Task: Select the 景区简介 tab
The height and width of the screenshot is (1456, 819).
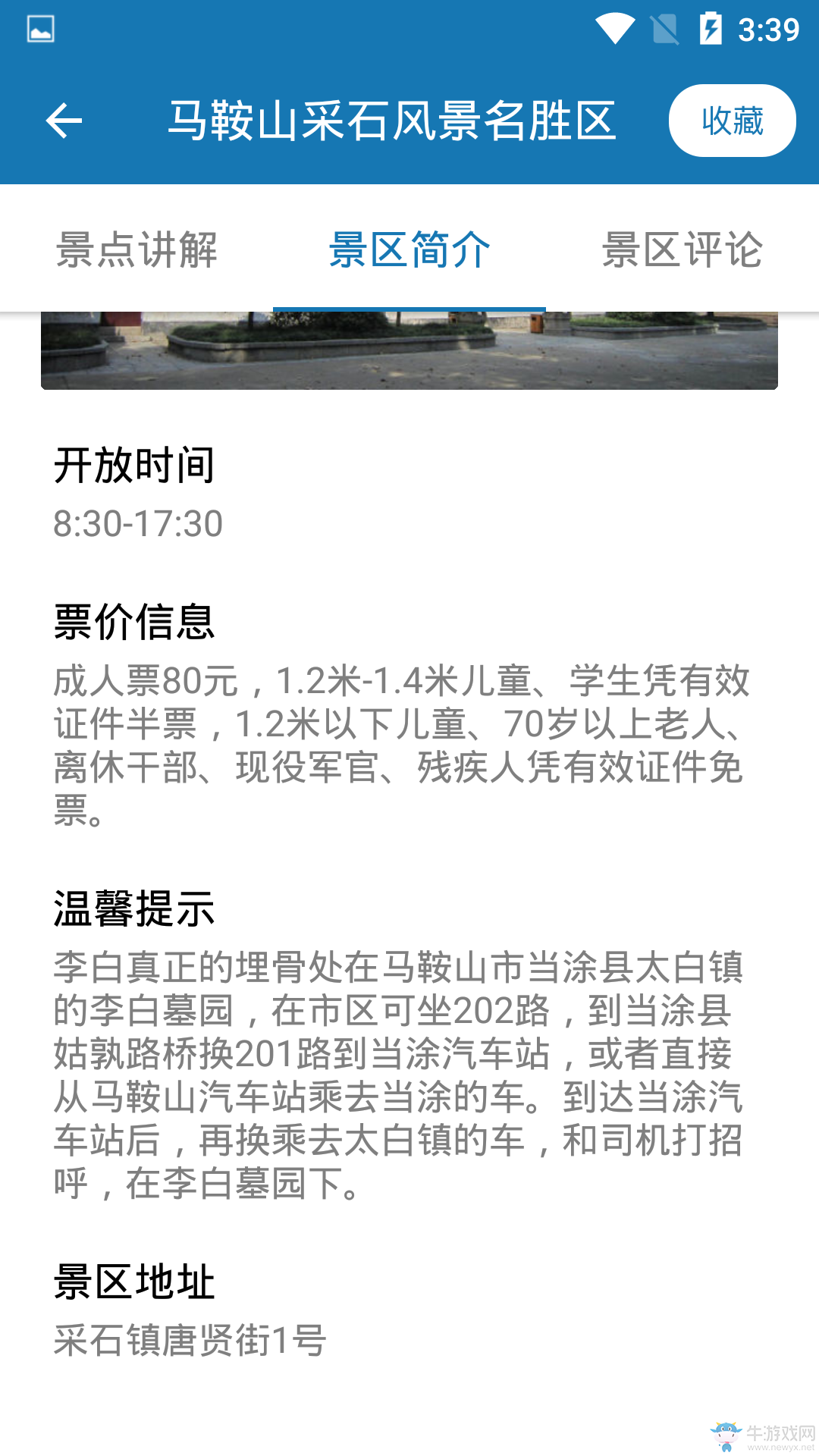Action: click(409, 249)
